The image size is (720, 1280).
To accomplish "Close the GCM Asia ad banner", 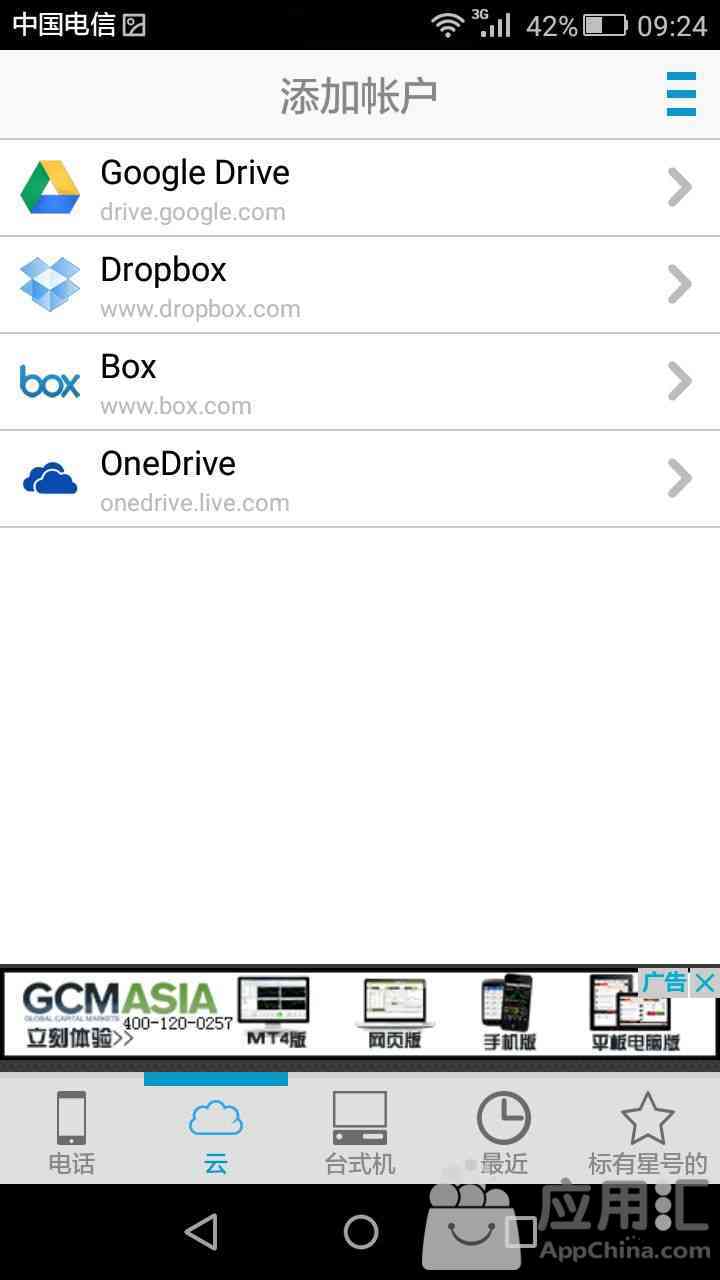I will click(x=704, y=983).
